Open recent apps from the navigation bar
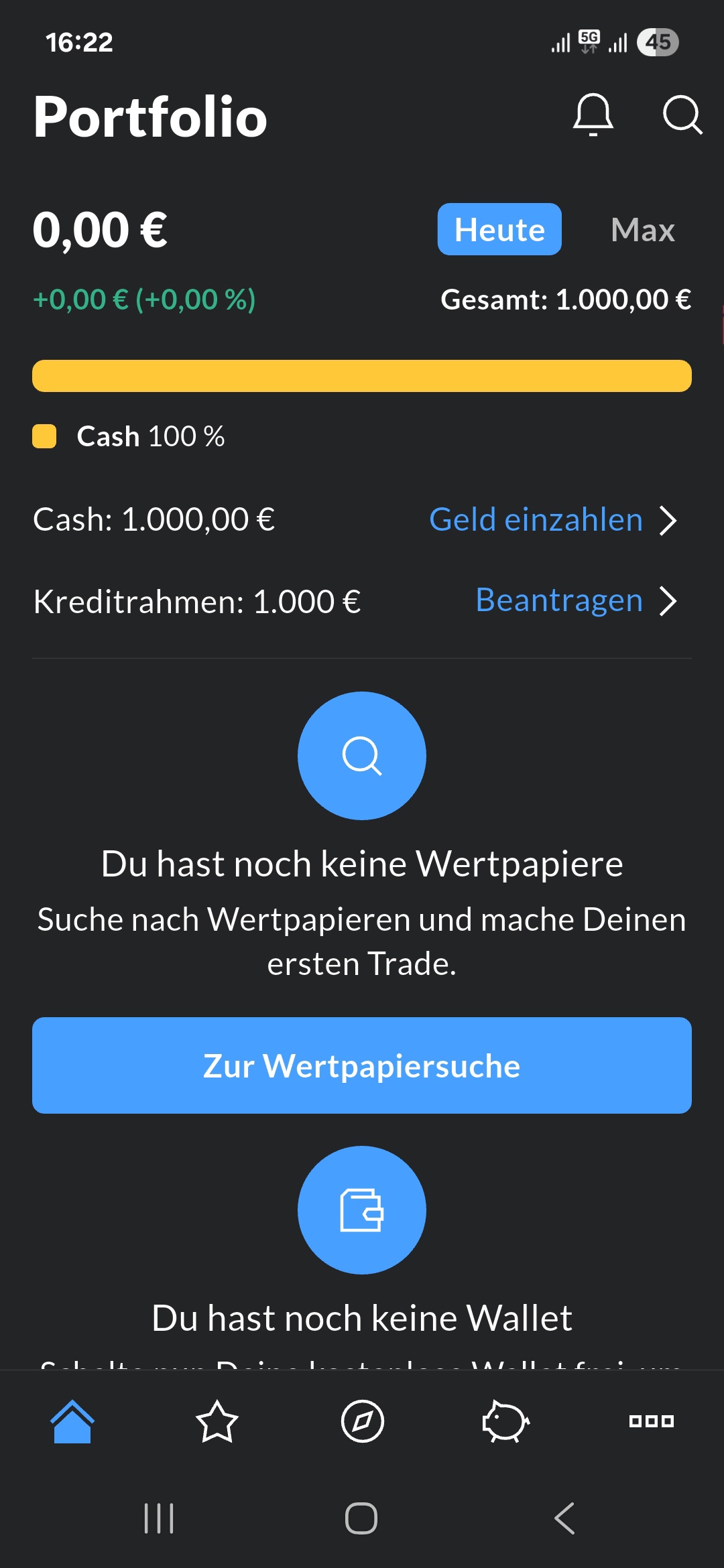724x1568 pixels. coord(159,1518)
